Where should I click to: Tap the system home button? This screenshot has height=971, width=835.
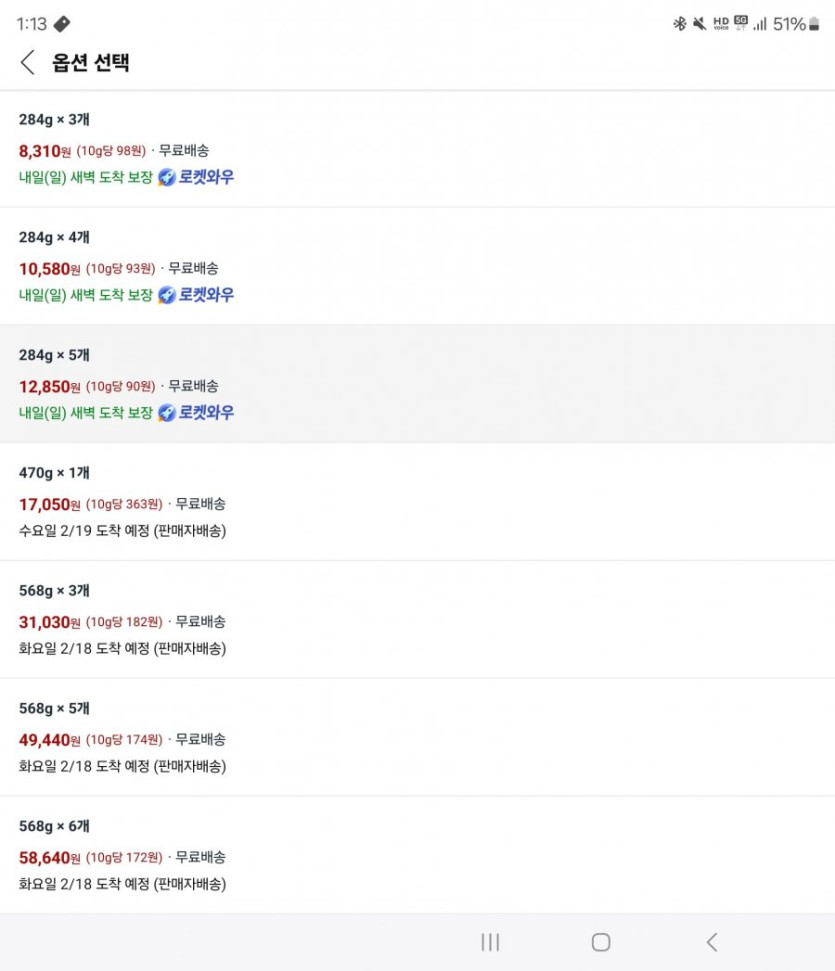601,942
